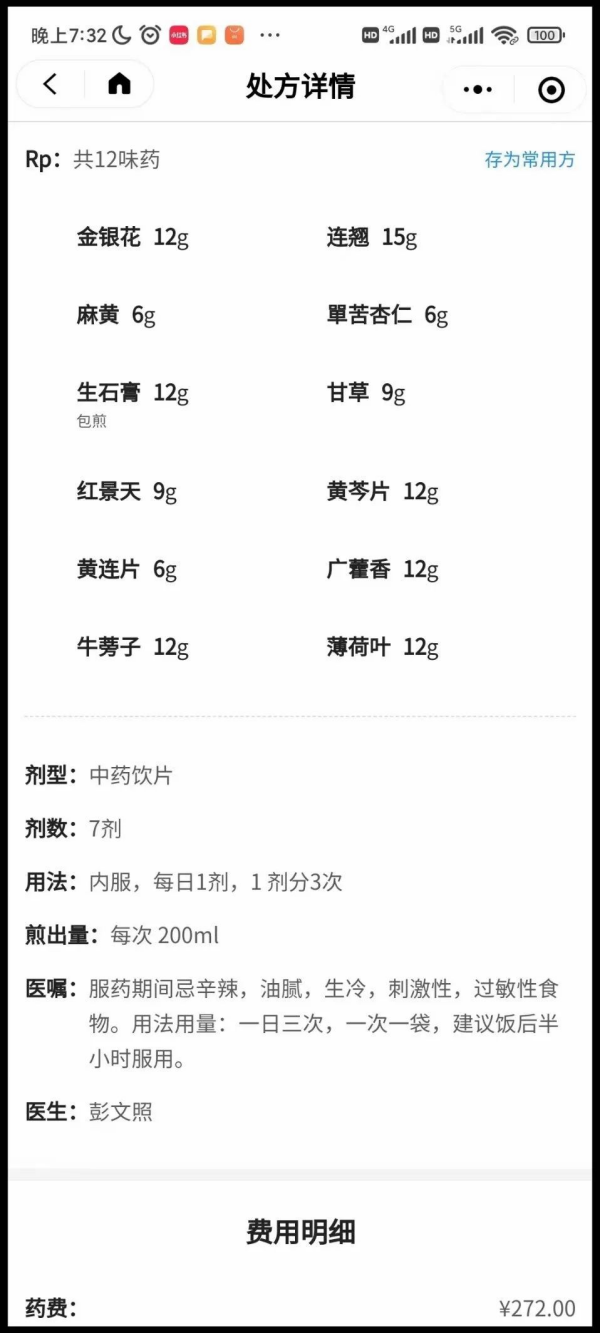Go back from the 处方详情 page

(x=50, y=85)
